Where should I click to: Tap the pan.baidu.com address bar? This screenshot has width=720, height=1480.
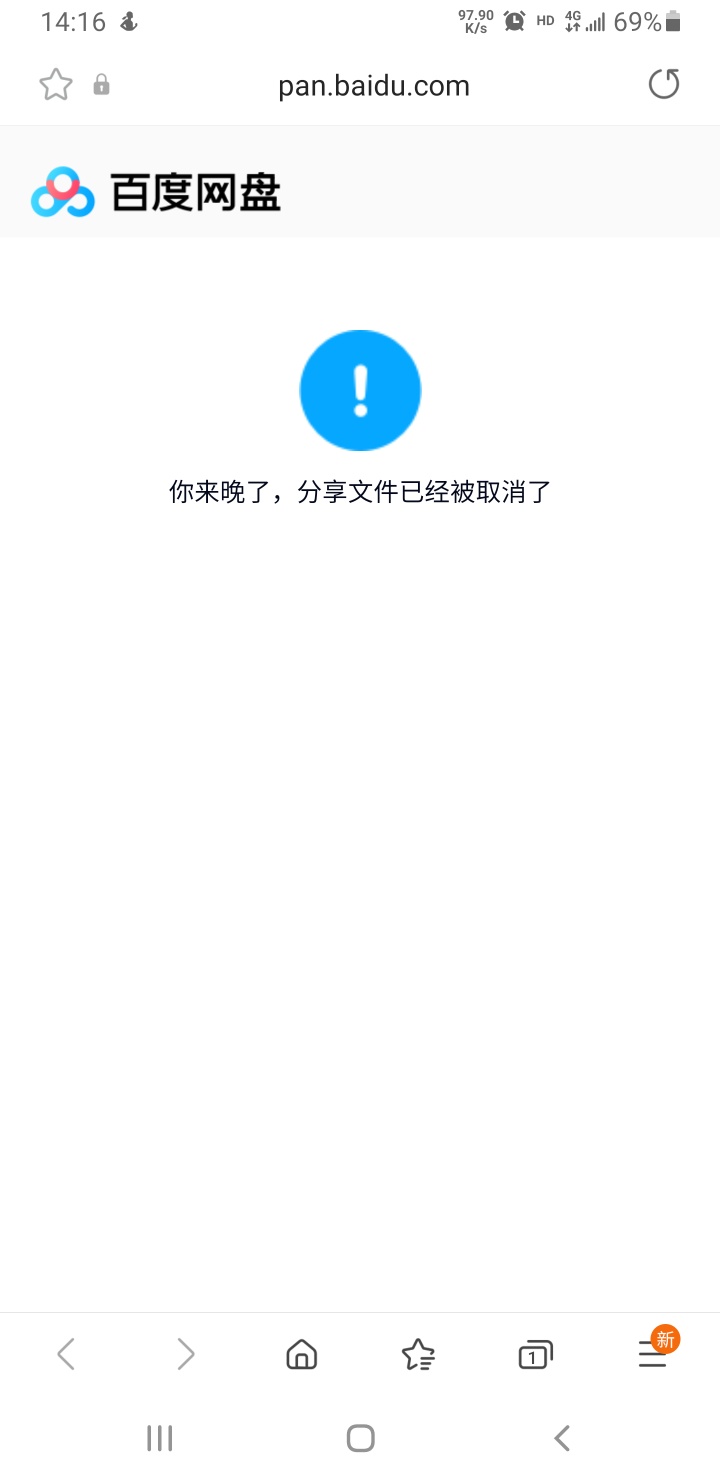point(374,86)
